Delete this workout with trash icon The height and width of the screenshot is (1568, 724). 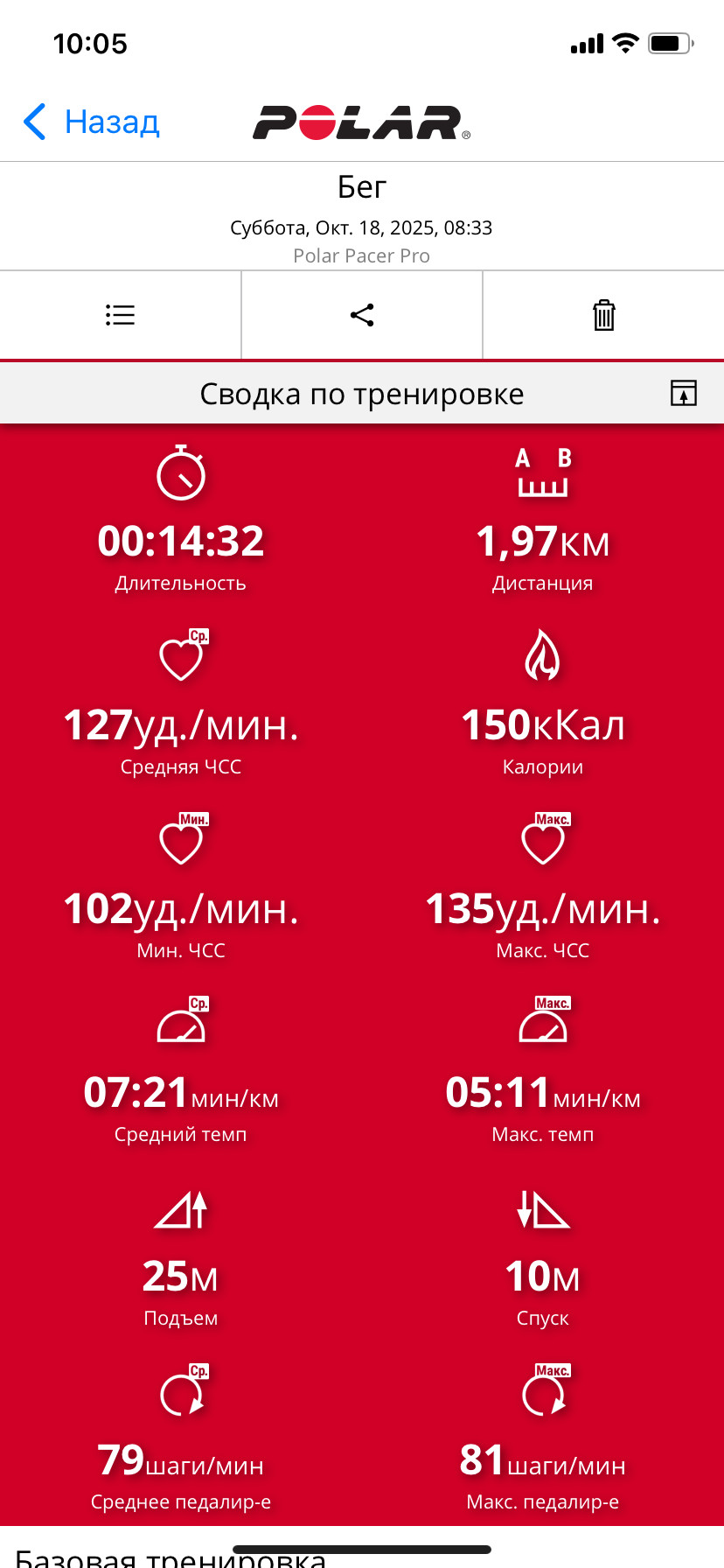[x=604, y=315]
